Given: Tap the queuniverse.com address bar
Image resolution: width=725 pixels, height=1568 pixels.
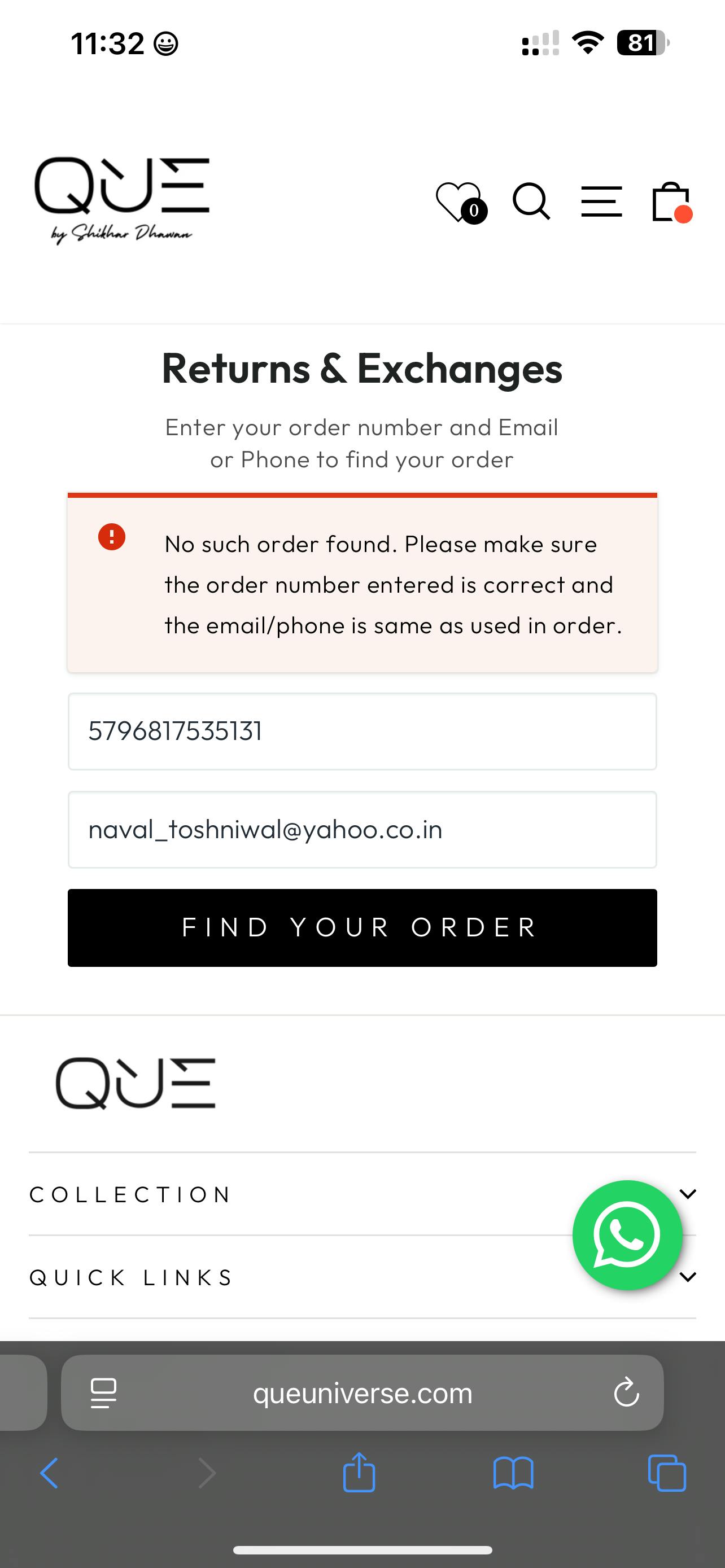Looking at the screenshot, I should coord(362,1393).
